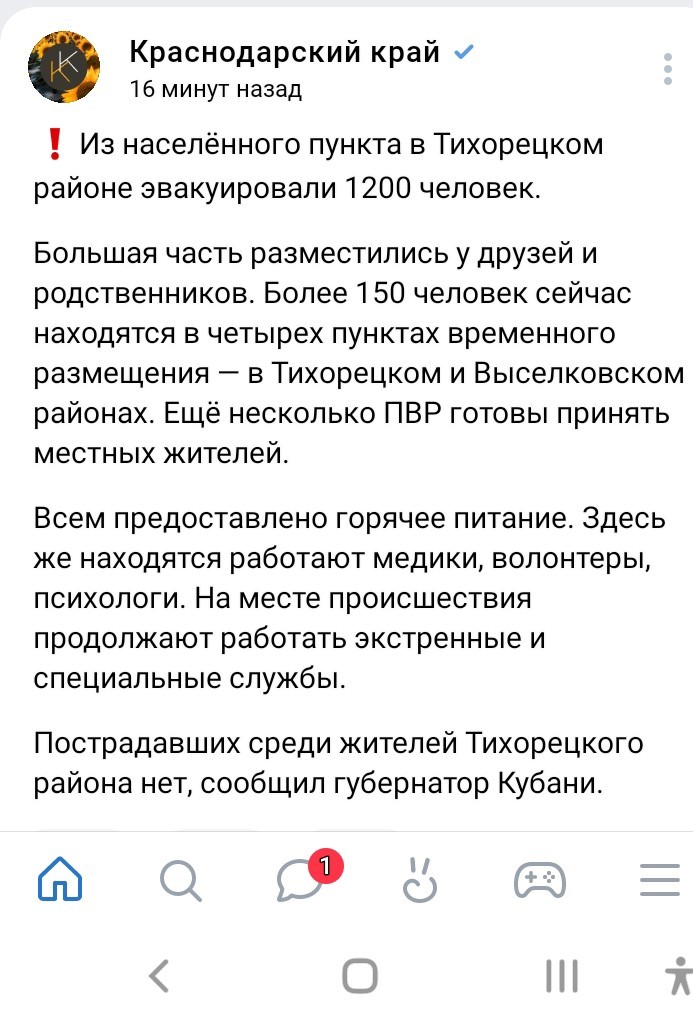Open the system recent apps button

pos(562,975)
